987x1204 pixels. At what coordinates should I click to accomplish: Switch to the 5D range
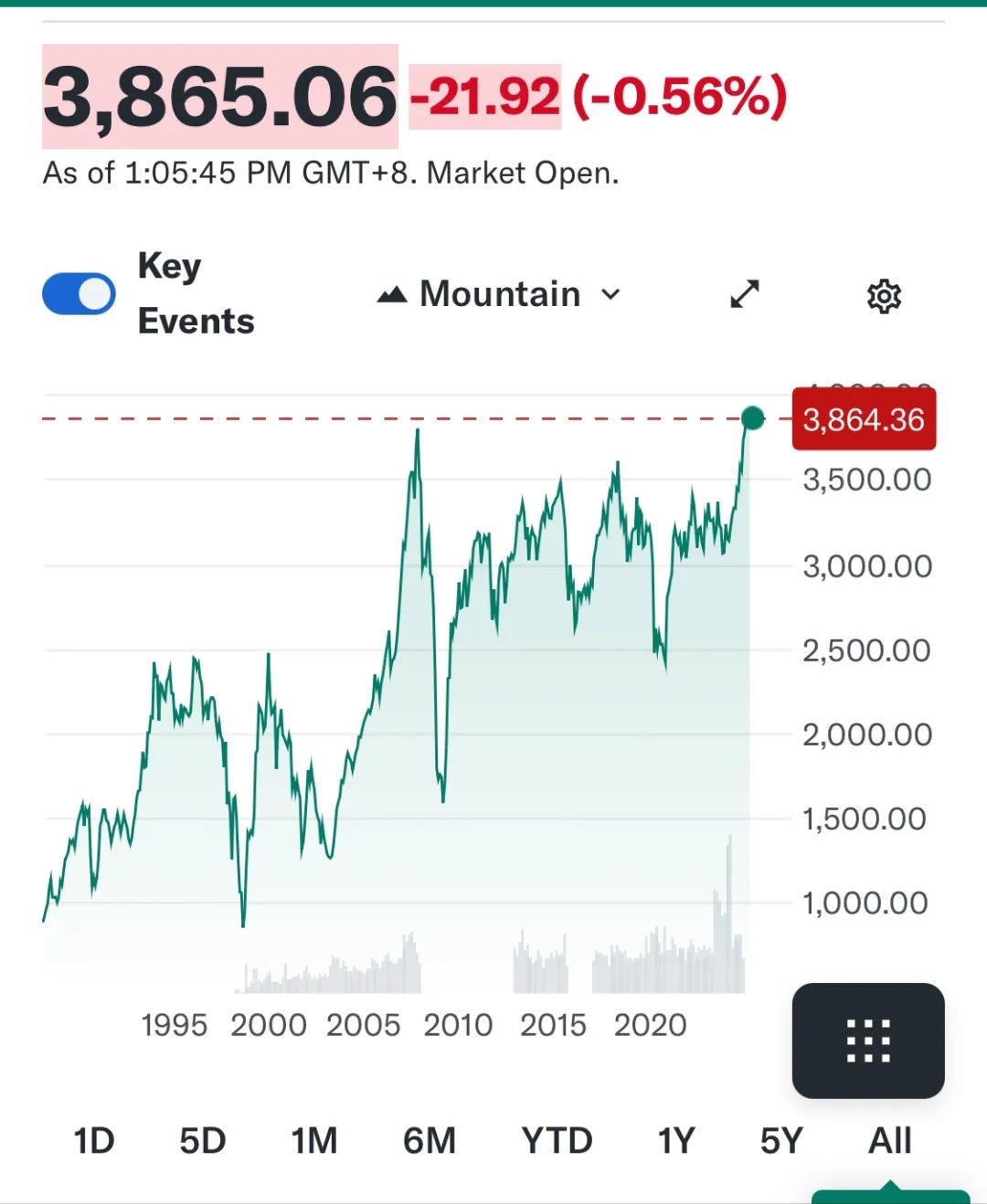pyautogui.click(x=202, y=1141)
